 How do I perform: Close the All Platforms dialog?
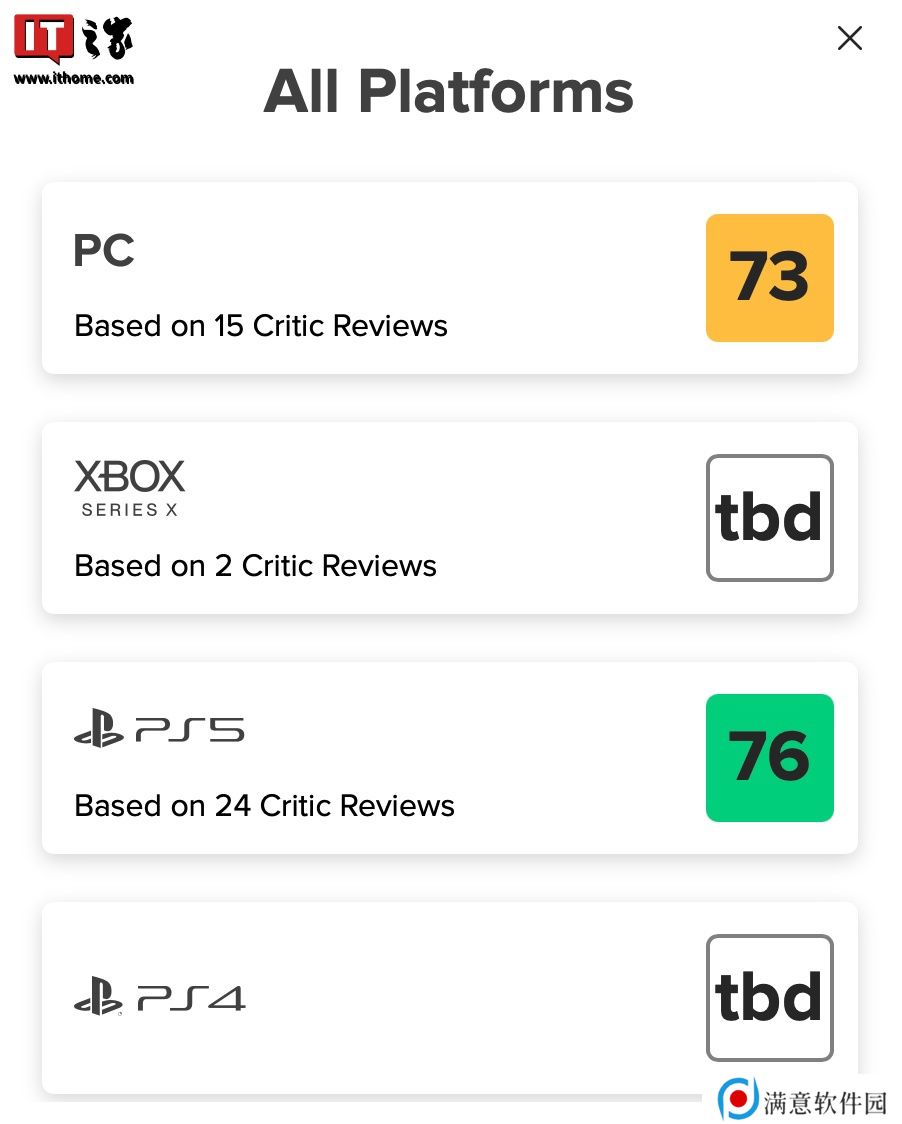(849, 38)
